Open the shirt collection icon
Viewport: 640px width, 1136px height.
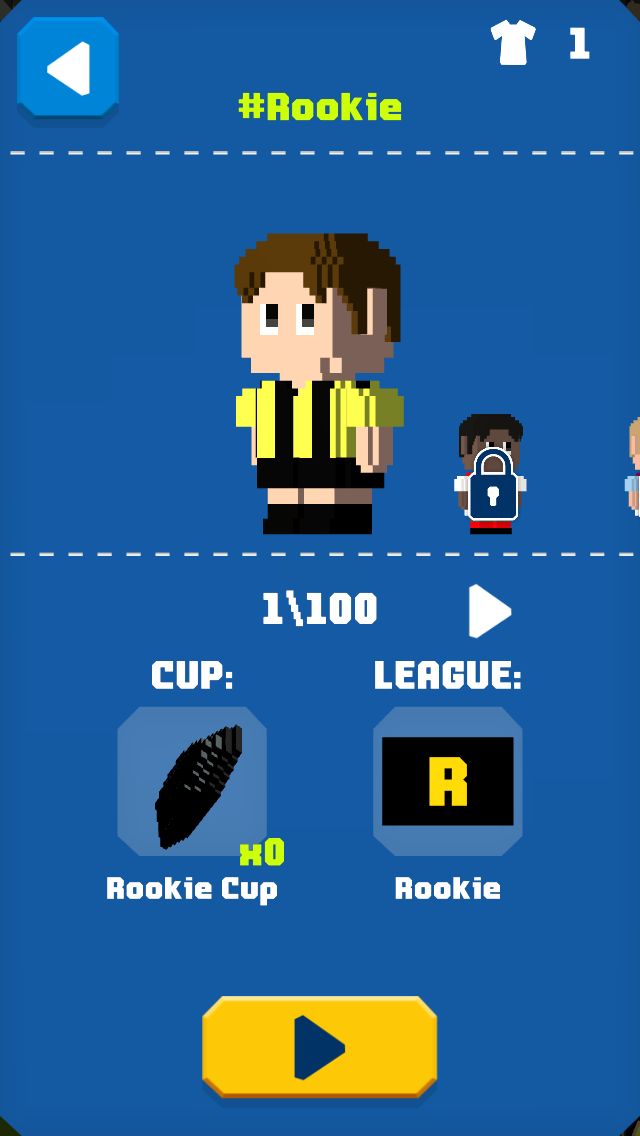coord(513,43)
